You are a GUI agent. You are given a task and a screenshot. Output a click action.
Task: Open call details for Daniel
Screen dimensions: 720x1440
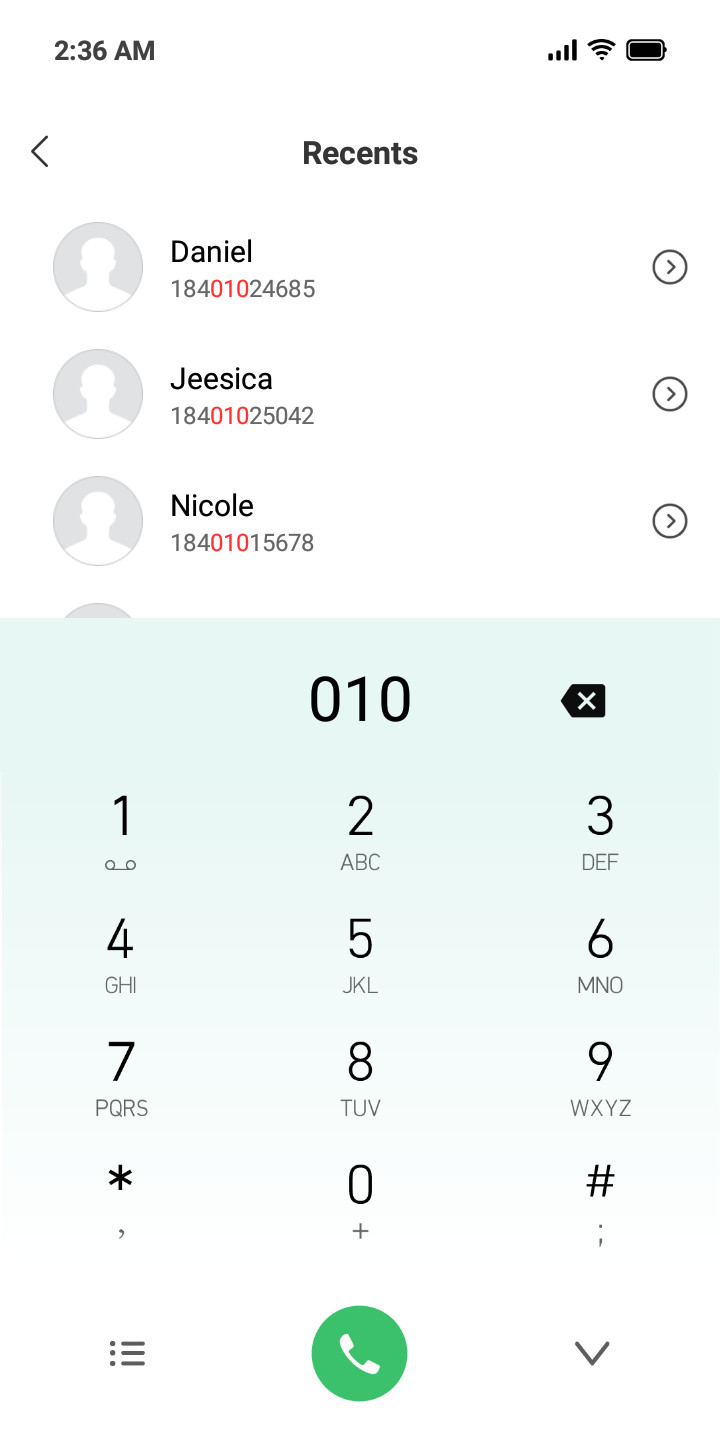click(669, 268)
